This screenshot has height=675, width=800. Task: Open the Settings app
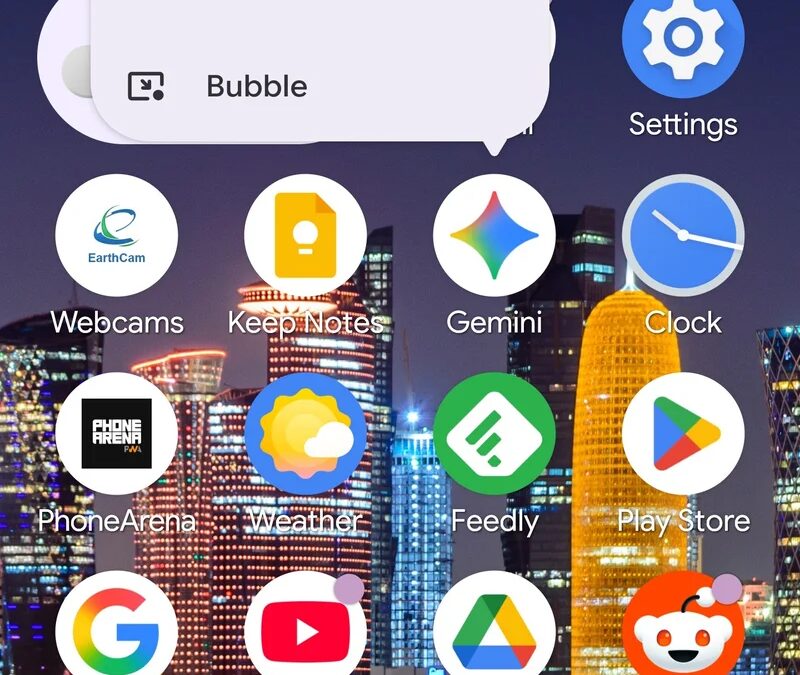pyautogui.click(x=683, y=40)
